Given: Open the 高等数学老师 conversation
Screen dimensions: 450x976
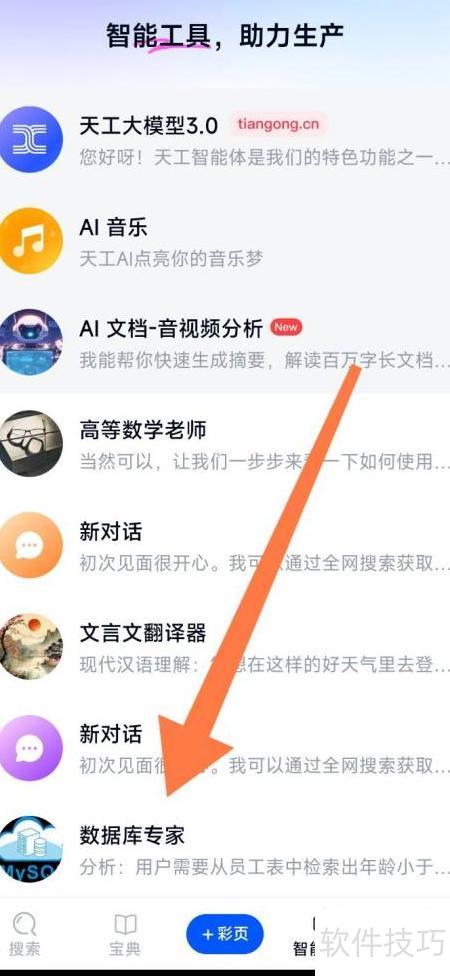Looking at the screenshot, I should pos(225,443).
